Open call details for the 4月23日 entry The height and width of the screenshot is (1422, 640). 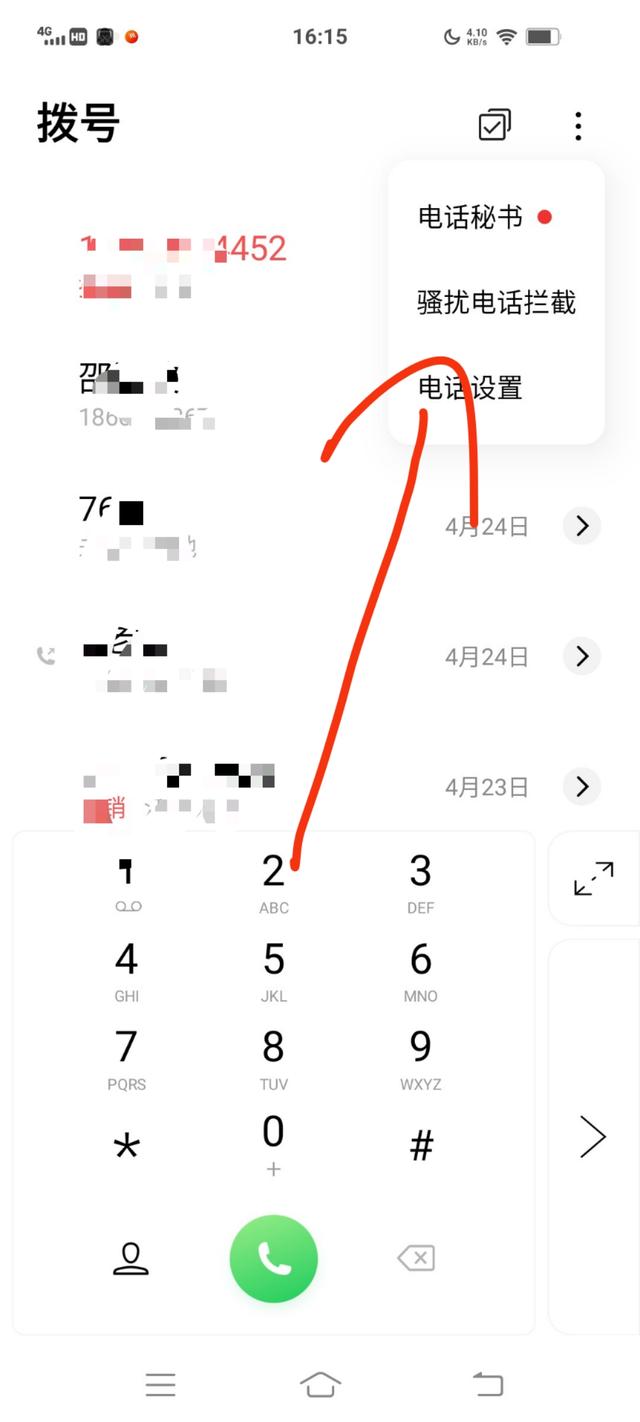click(582, 786)
